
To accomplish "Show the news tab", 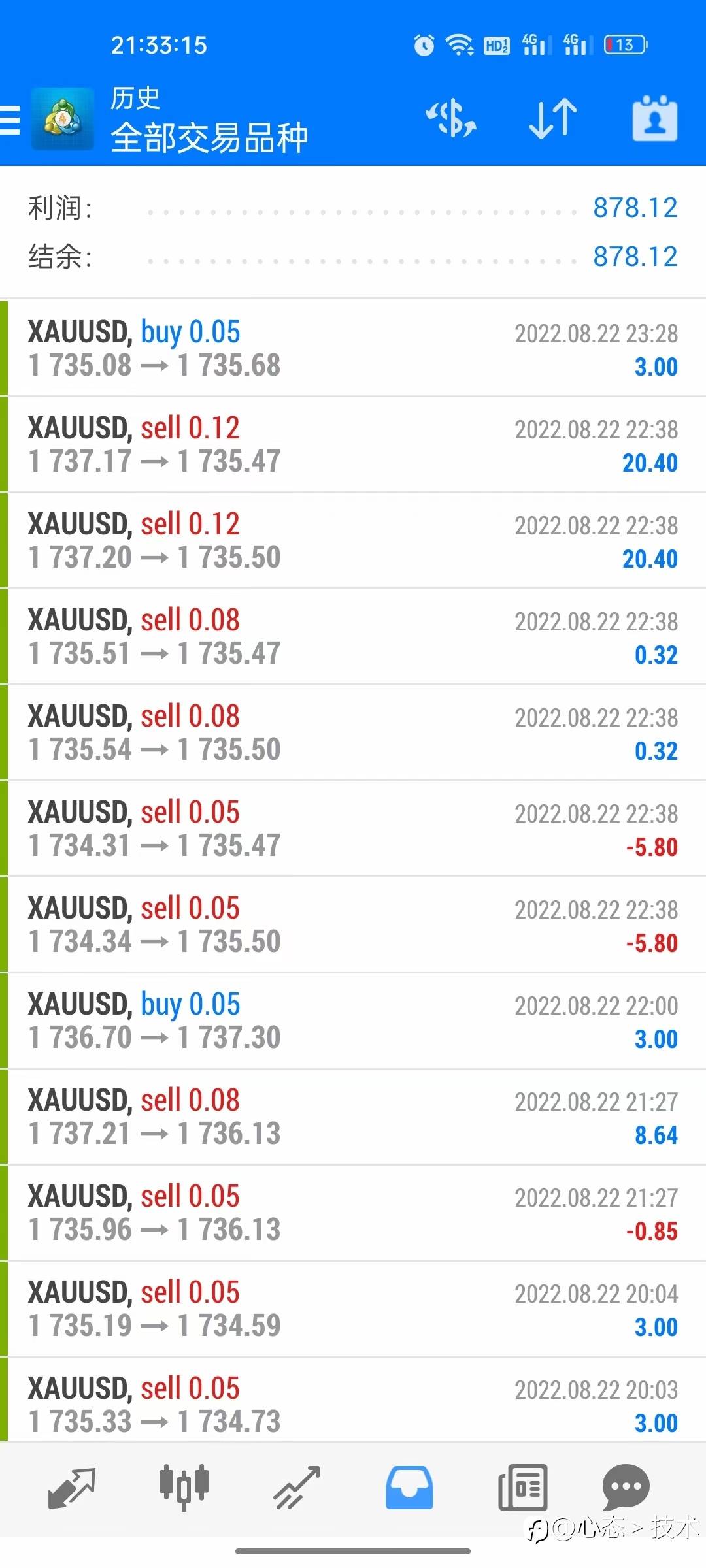I will tap(522, 1488).
